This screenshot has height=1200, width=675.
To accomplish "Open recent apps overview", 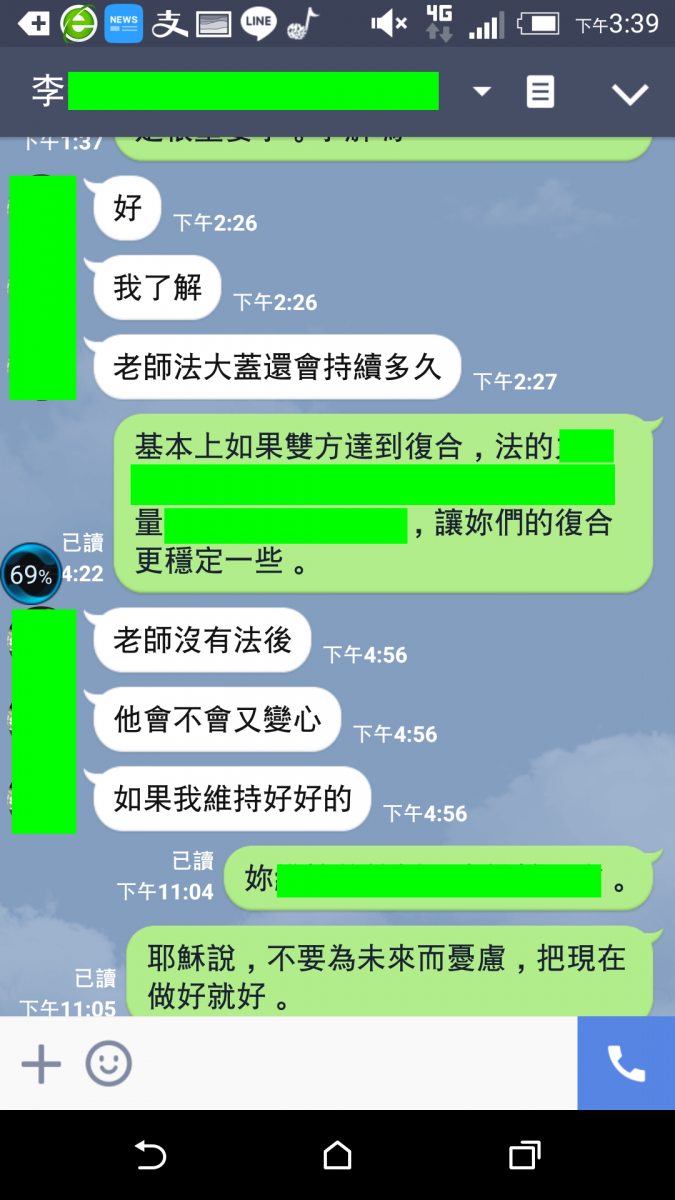I will pos(524,1156).
